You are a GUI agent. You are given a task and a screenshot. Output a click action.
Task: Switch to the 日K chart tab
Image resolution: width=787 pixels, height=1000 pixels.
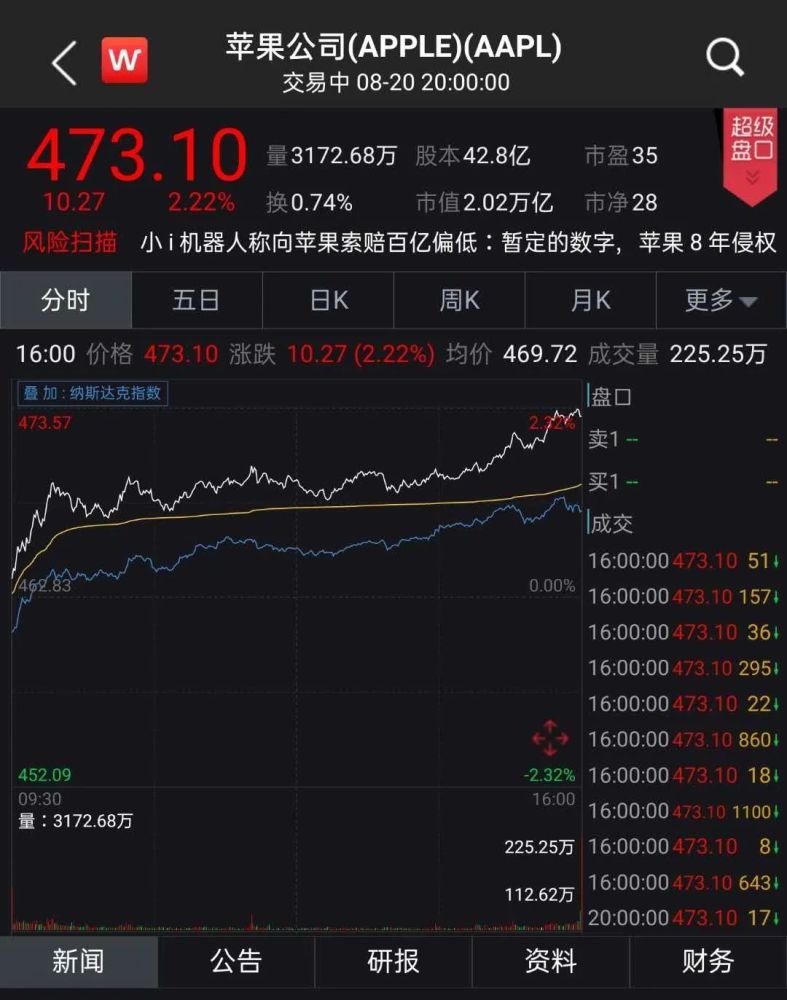328,300
